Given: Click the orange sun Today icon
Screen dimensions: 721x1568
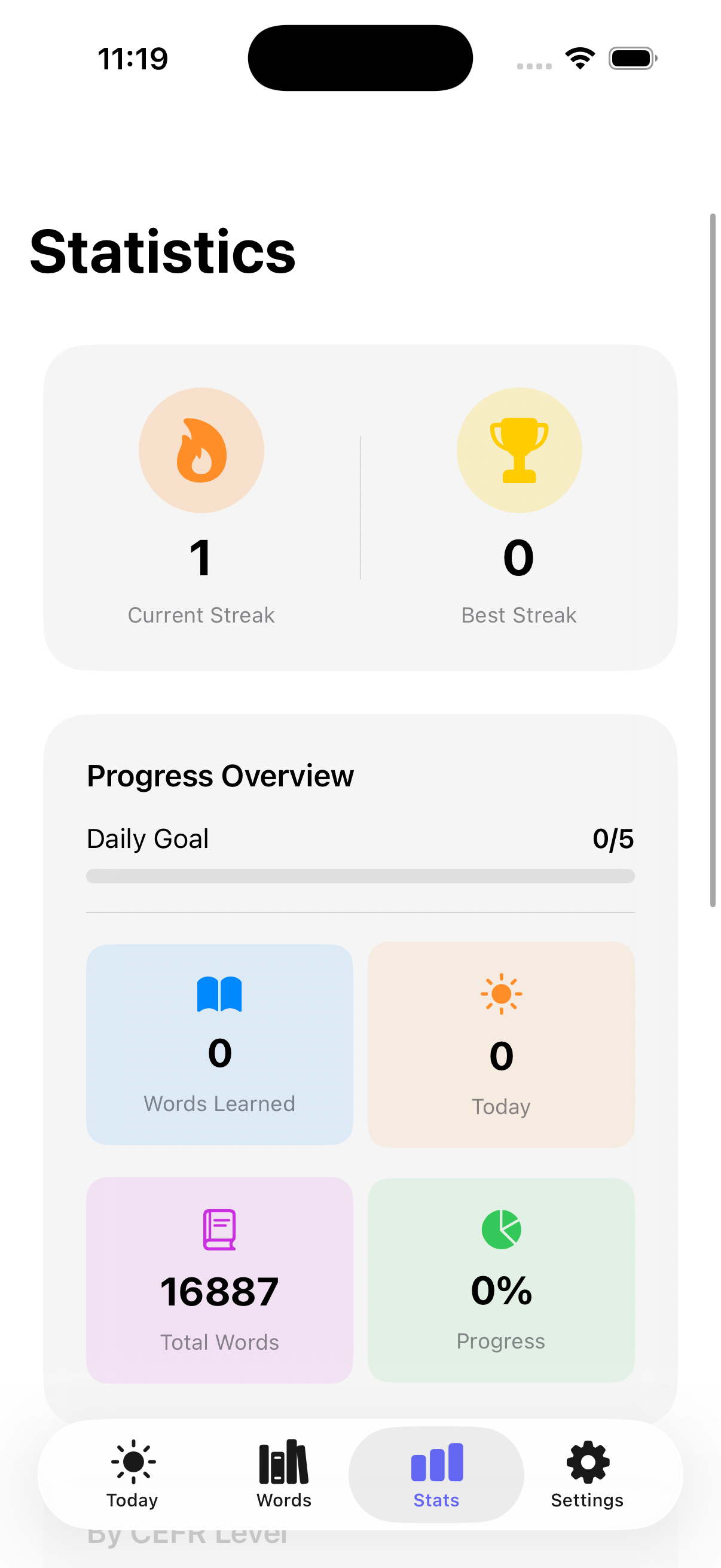Looking at the screenshot, I should [x=500, y=1003].
